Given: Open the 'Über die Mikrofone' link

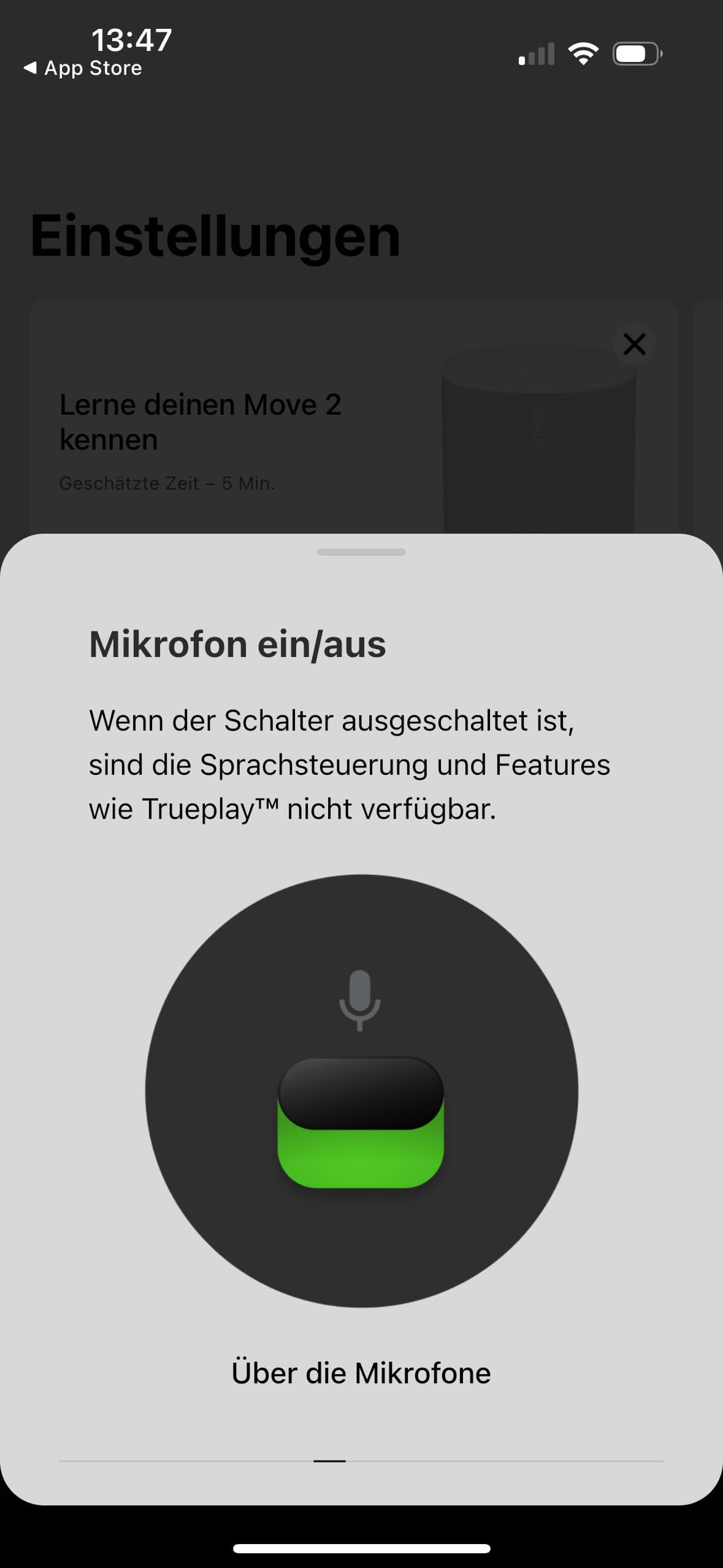Looking at the screenshot, I should click(x=361, y=1373).
